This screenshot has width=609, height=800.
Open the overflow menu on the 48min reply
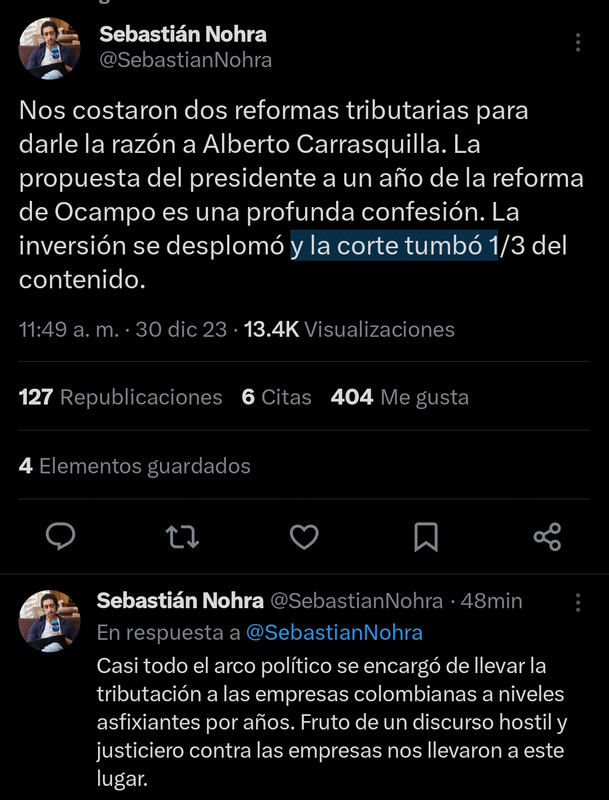tap(578, 603)
